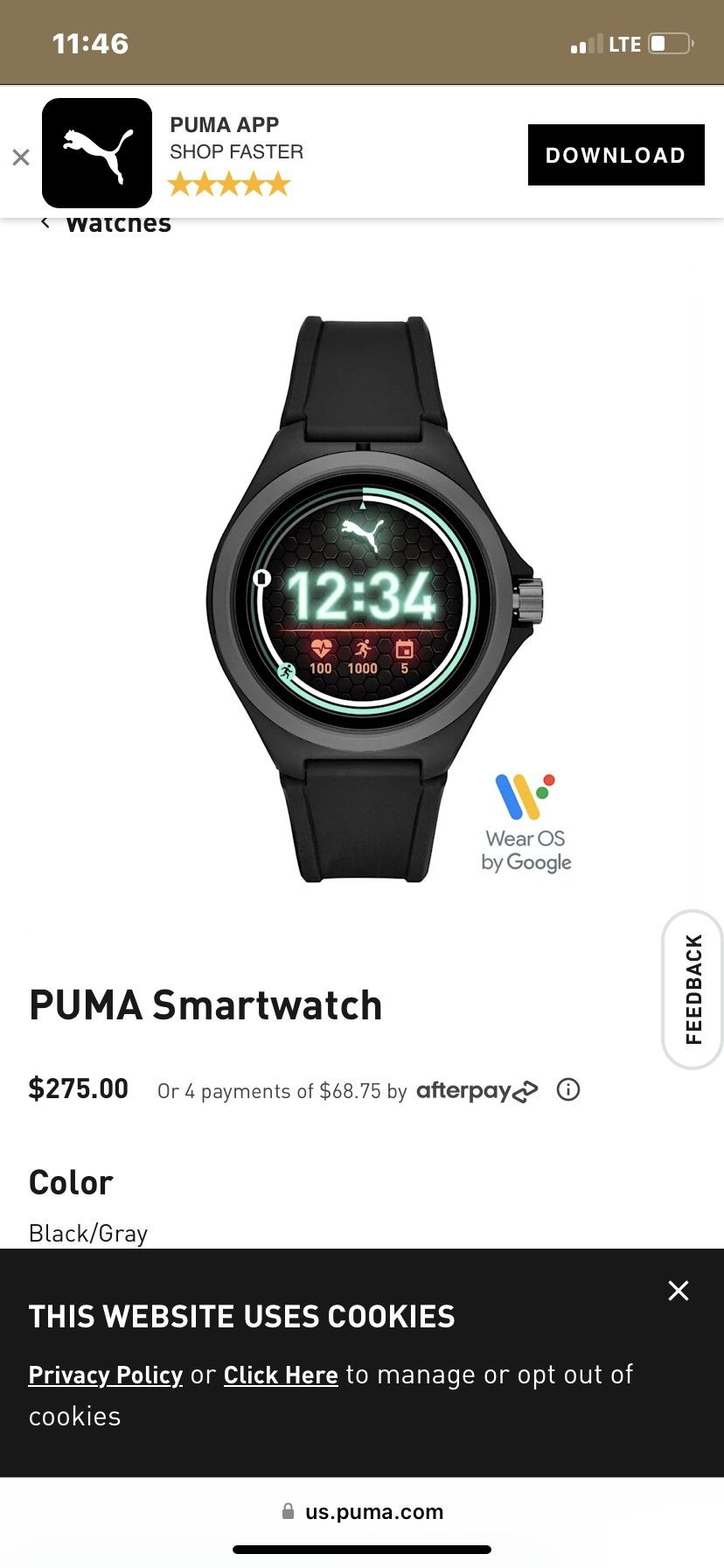Image resolution: width=724 pixels, height=1568 pixels.
Task: Go back to Watches category
Action: (107, 224)
